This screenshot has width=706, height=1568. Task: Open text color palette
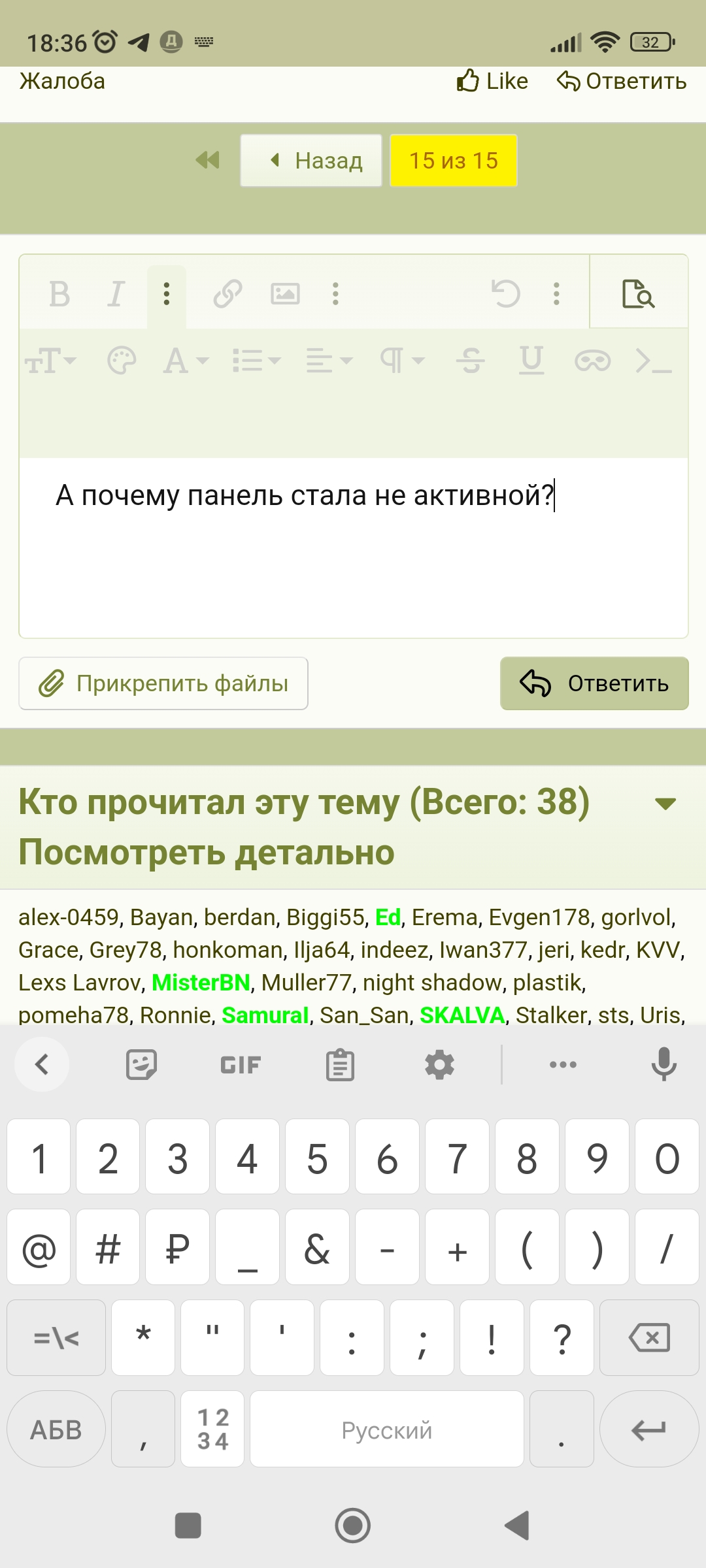[121, 361]
